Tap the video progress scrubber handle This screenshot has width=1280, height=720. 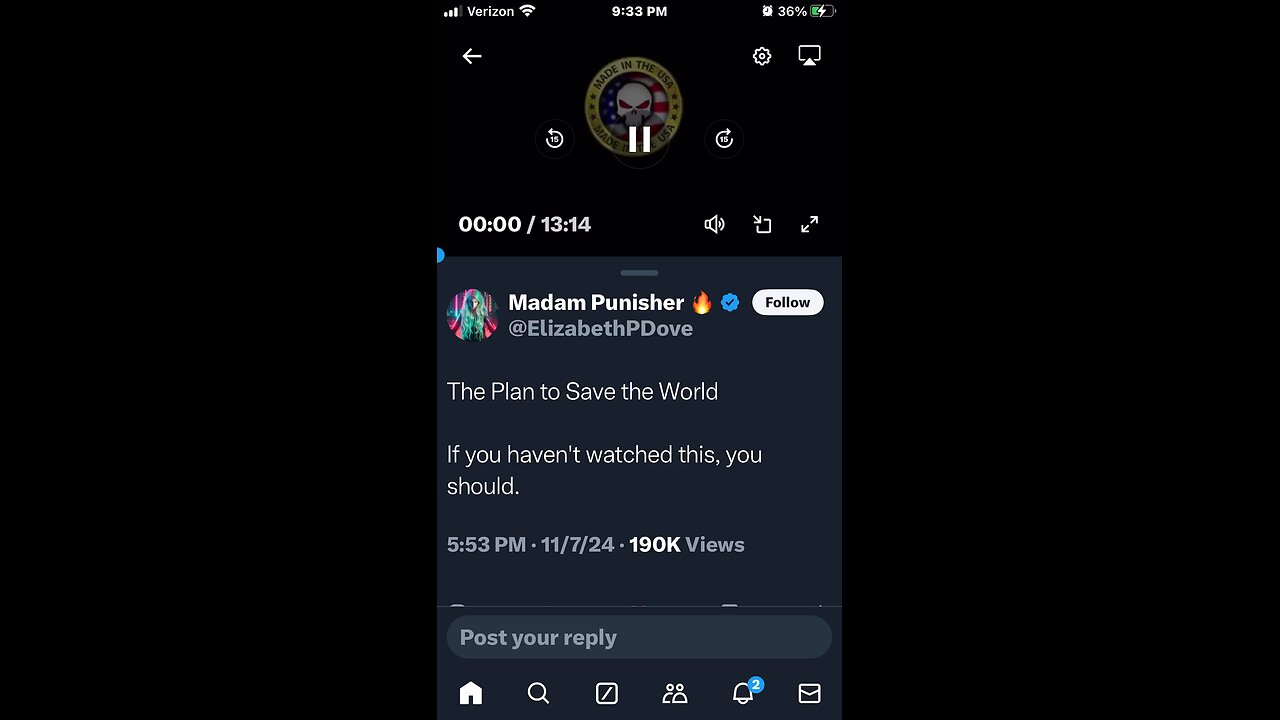tap(441, 255)
